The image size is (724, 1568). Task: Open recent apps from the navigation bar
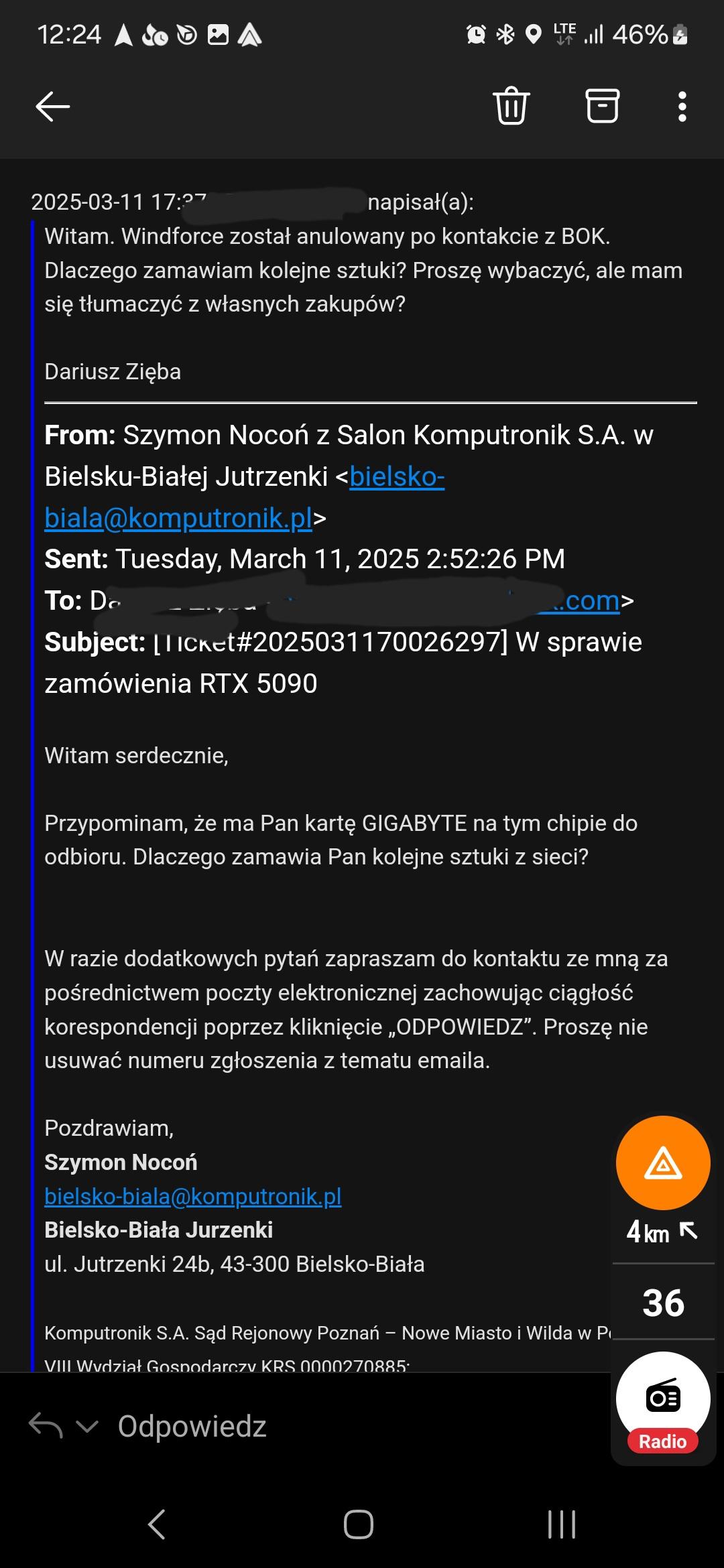click(x=562, y=1524)
